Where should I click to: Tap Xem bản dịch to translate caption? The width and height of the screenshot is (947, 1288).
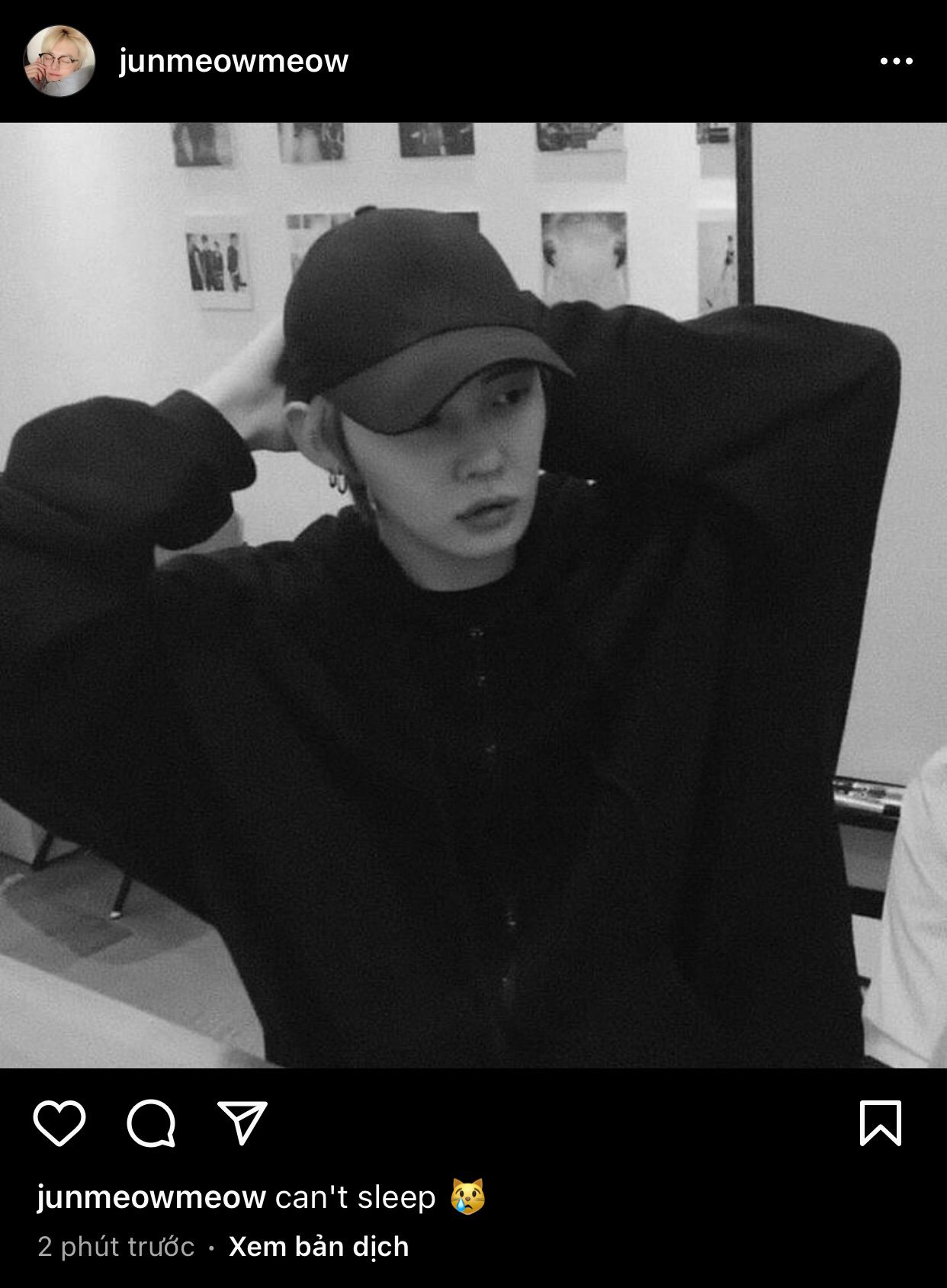click(319, 1247)
